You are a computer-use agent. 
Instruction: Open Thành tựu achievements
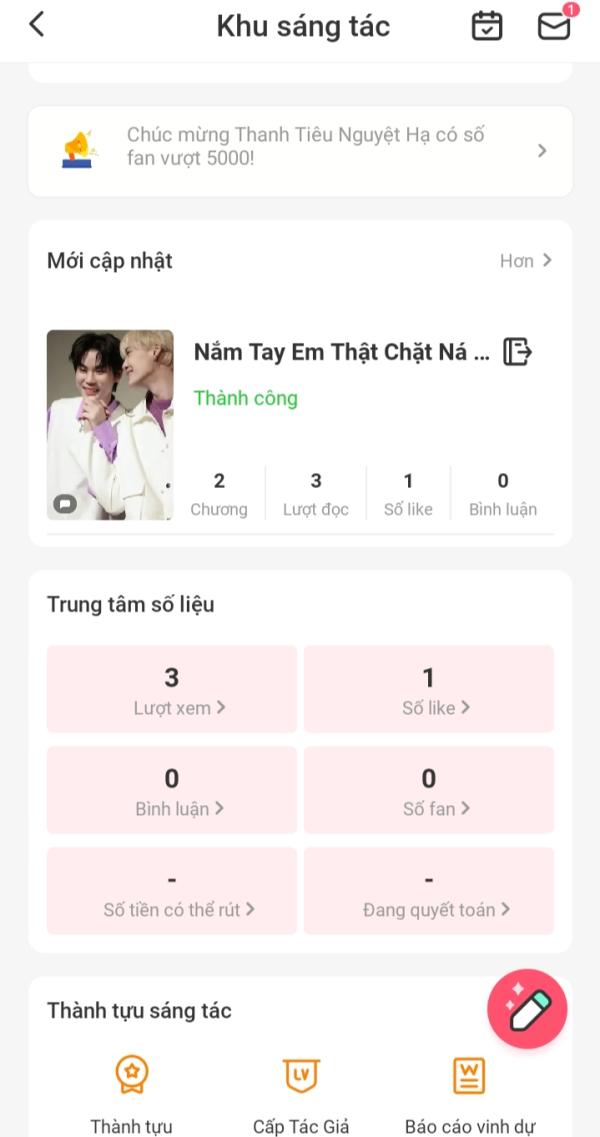pyautogui.click(x=131, y=1095)
